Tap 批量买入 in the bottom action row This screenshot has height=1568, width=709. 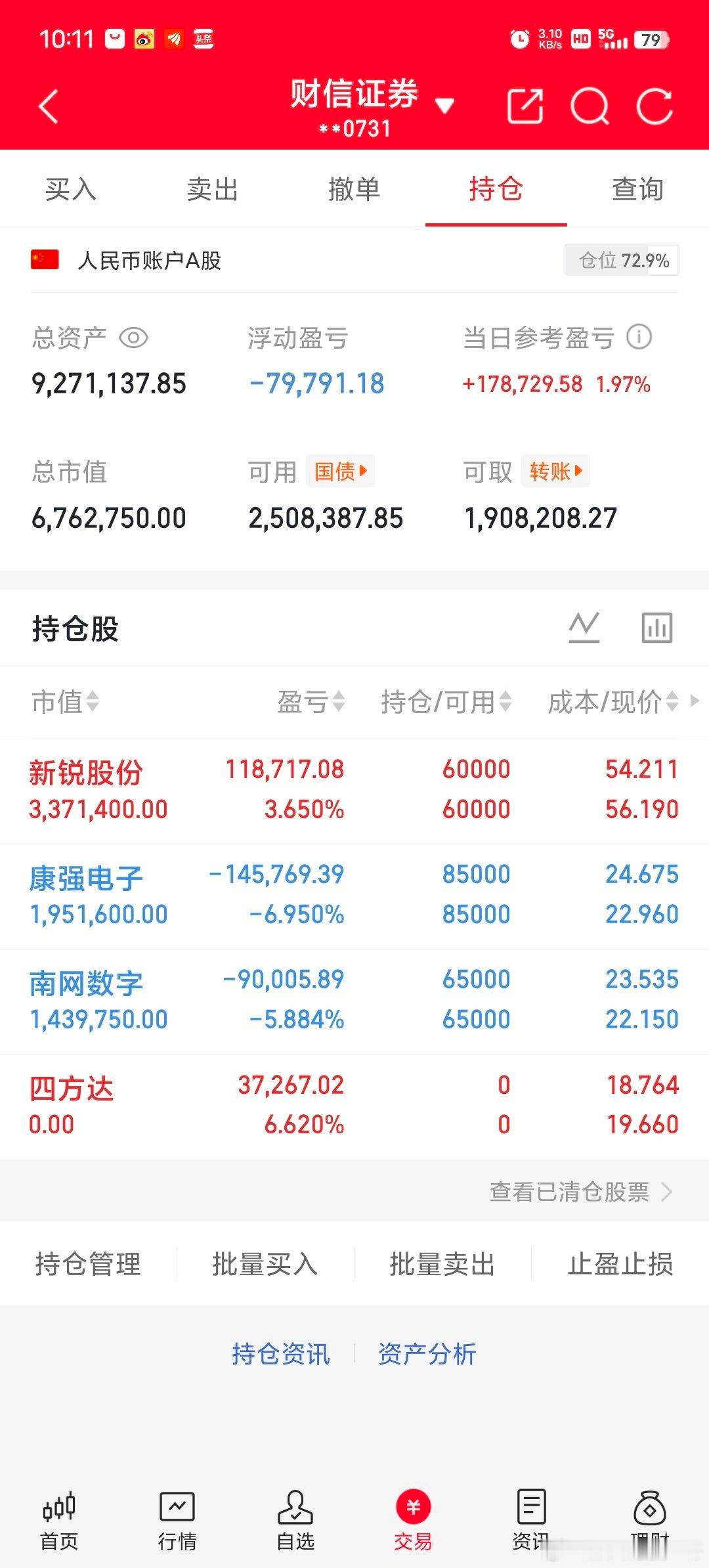pos(265,1263)
